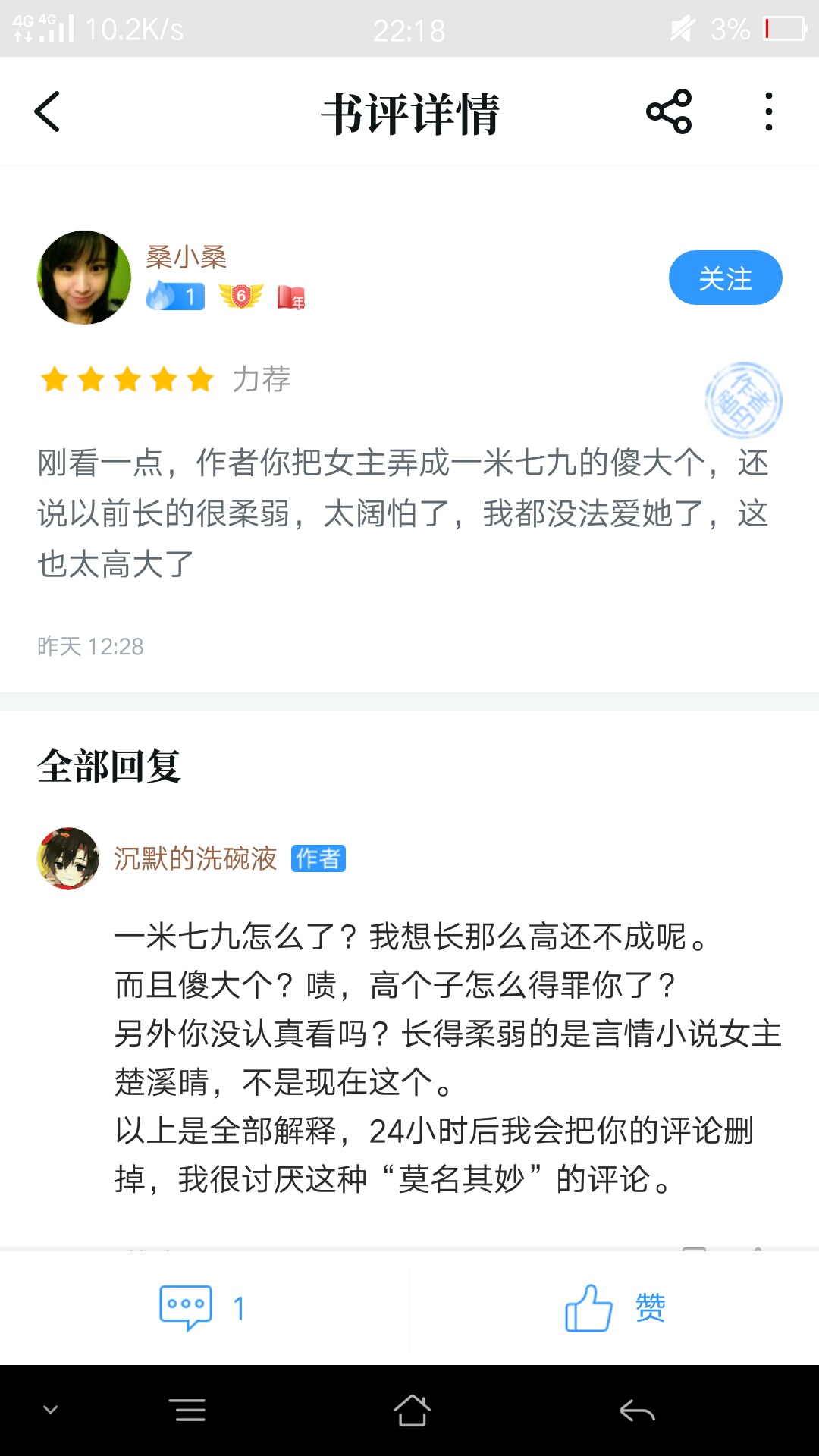The image size is (819, 1456).
Task: Tap the comment icon to reply
Action: (x=186, y=1307)
